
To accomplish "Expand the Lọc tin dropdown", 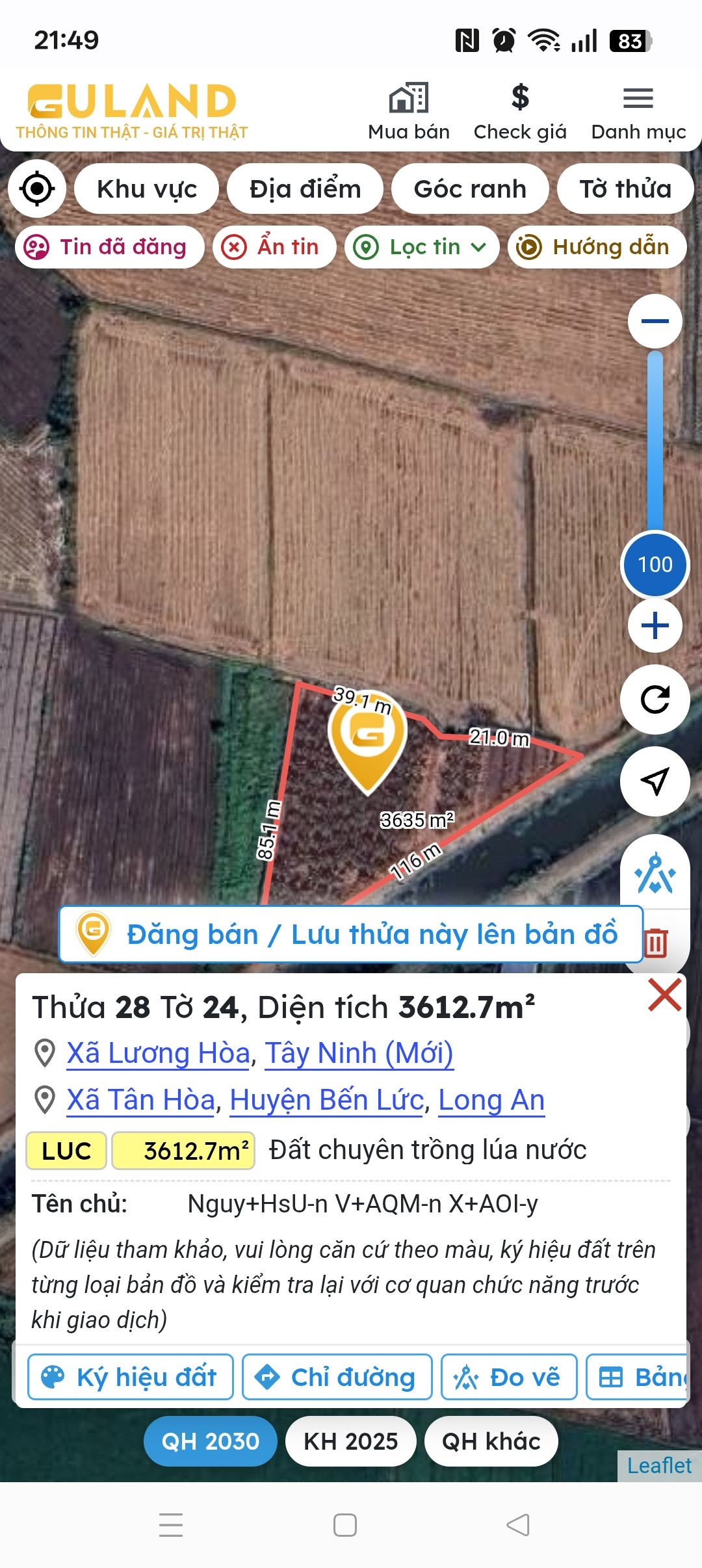I will pos(422,247).
